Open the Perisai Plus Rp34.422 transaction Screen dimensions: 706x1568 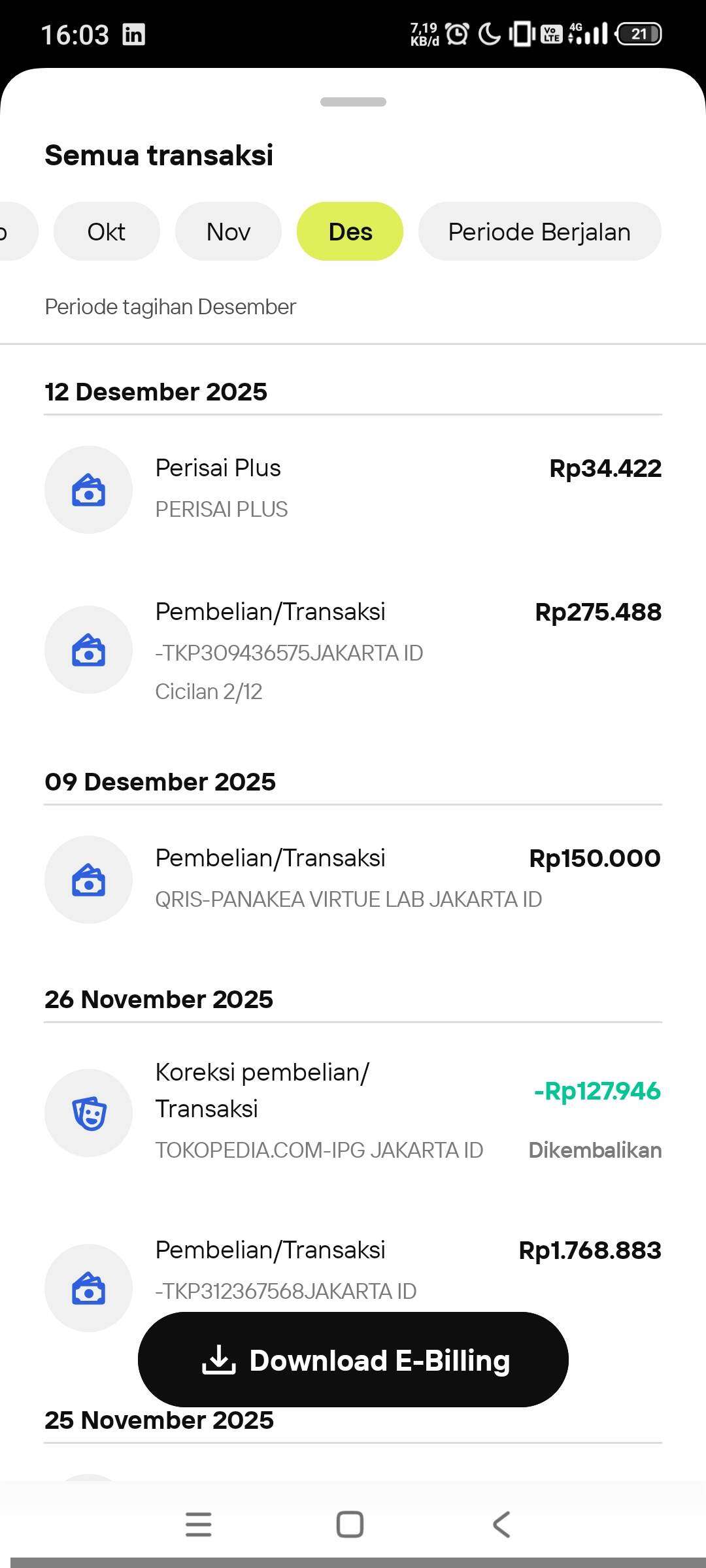[x=353, y=489]
